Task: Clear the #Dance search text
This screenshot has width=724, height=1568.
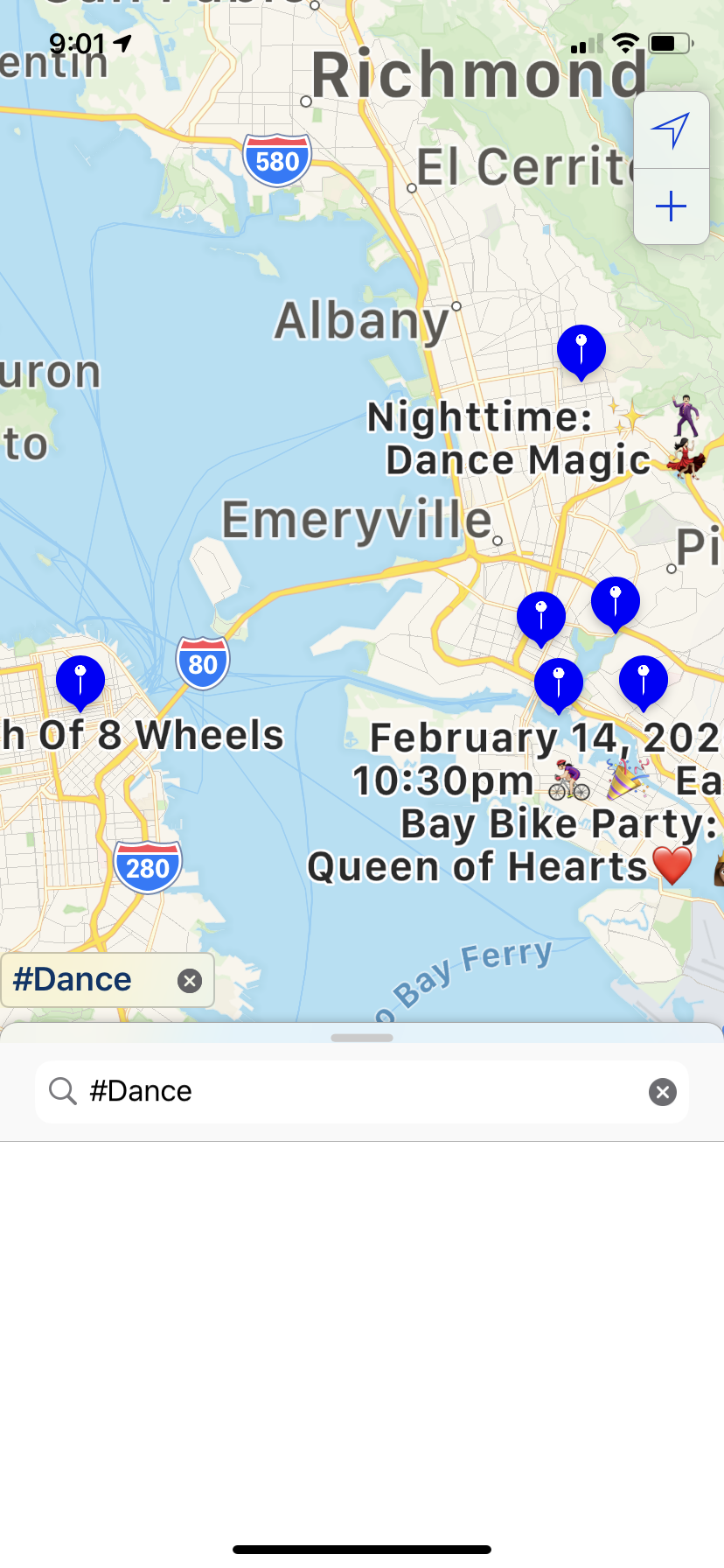Action: pyautogui.click(x=663, y=1091)
